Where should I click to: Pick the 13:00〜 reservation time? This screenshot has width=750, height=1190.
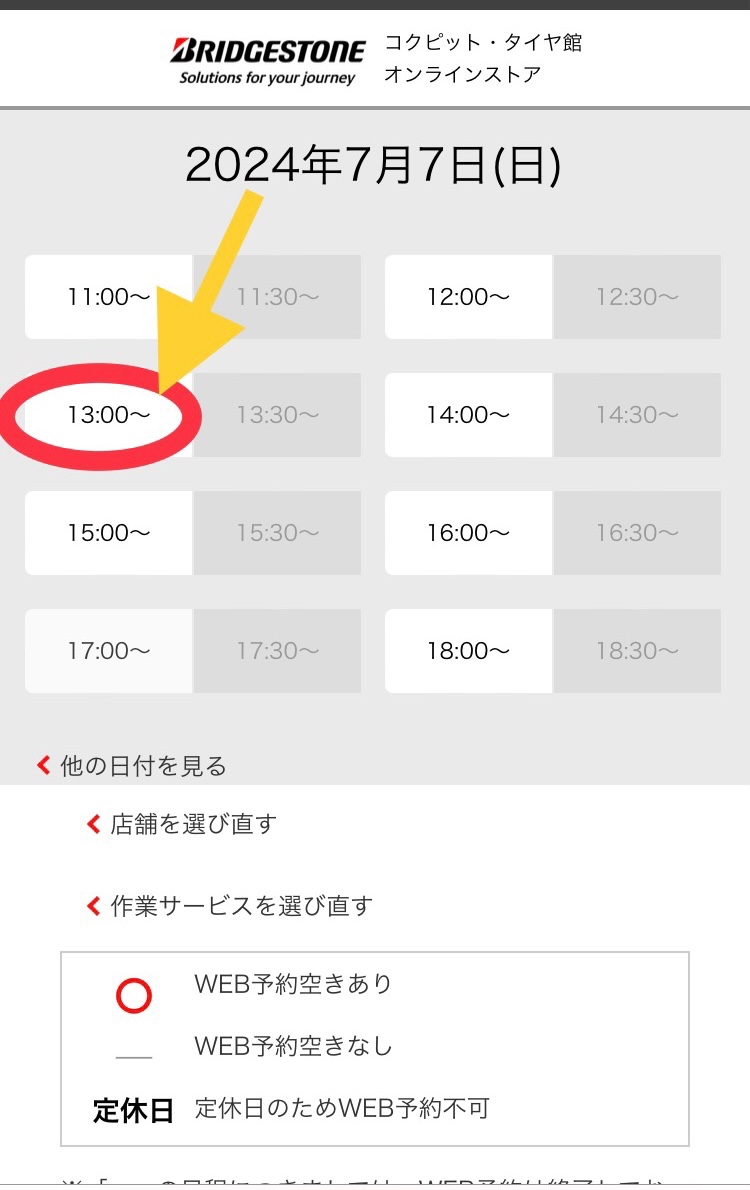[x=108, y=415]
